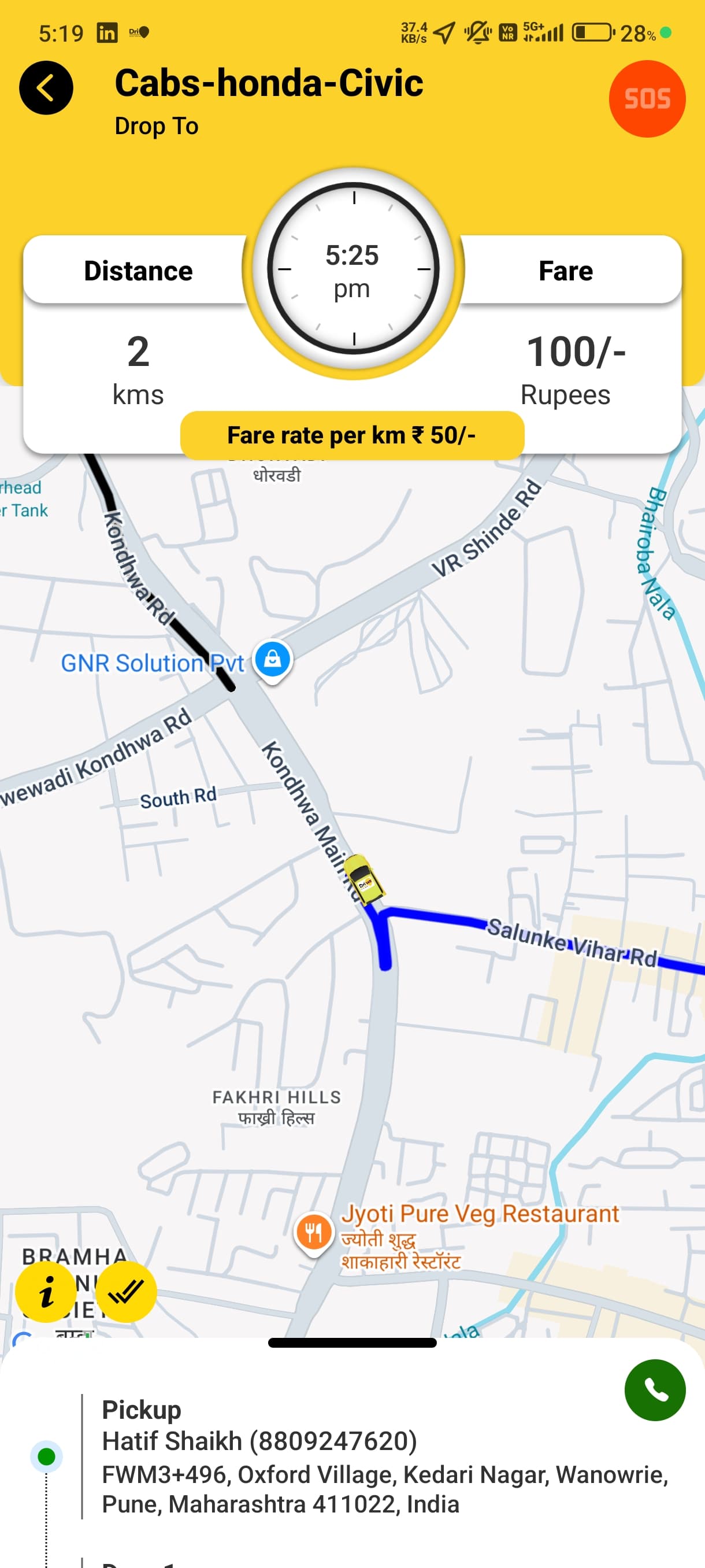The height and width of the screenshot is (1568, 705).
Task: Call Hatif Shaikh with the green phone button
Action: coord(655,1390)
